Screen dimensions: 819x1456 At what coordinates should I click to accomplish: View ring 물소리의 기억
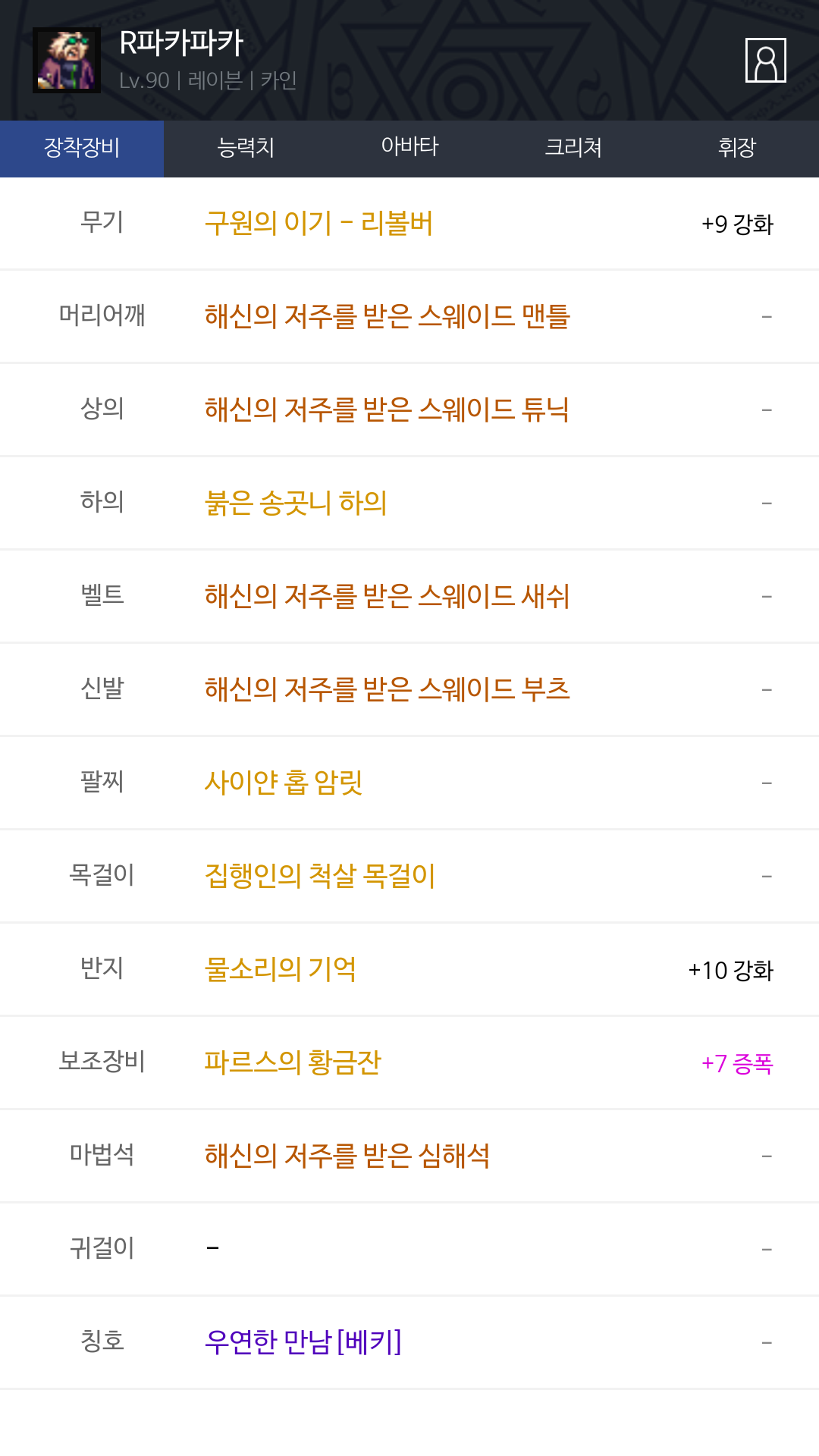281,969
